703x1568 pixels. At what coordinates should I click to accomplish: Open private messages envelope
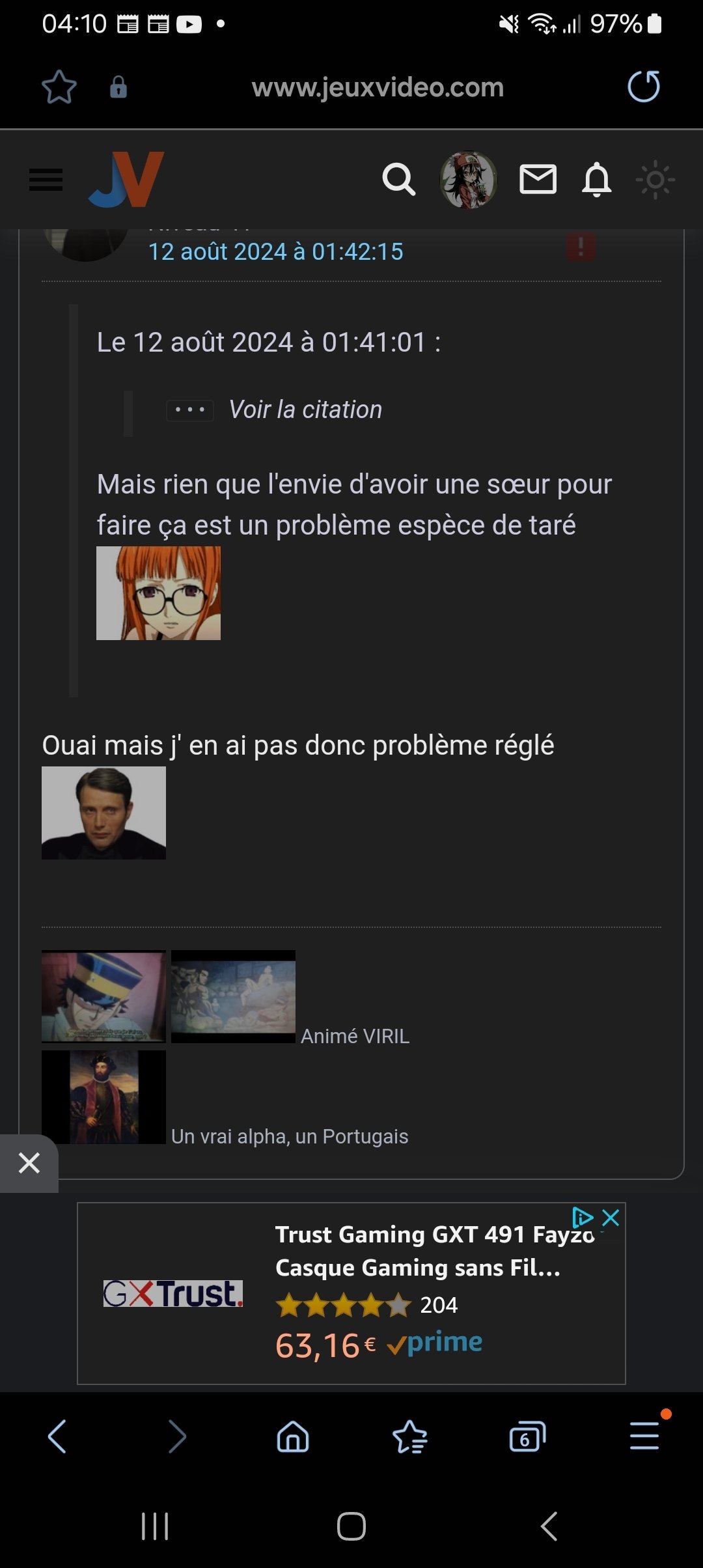538,179
